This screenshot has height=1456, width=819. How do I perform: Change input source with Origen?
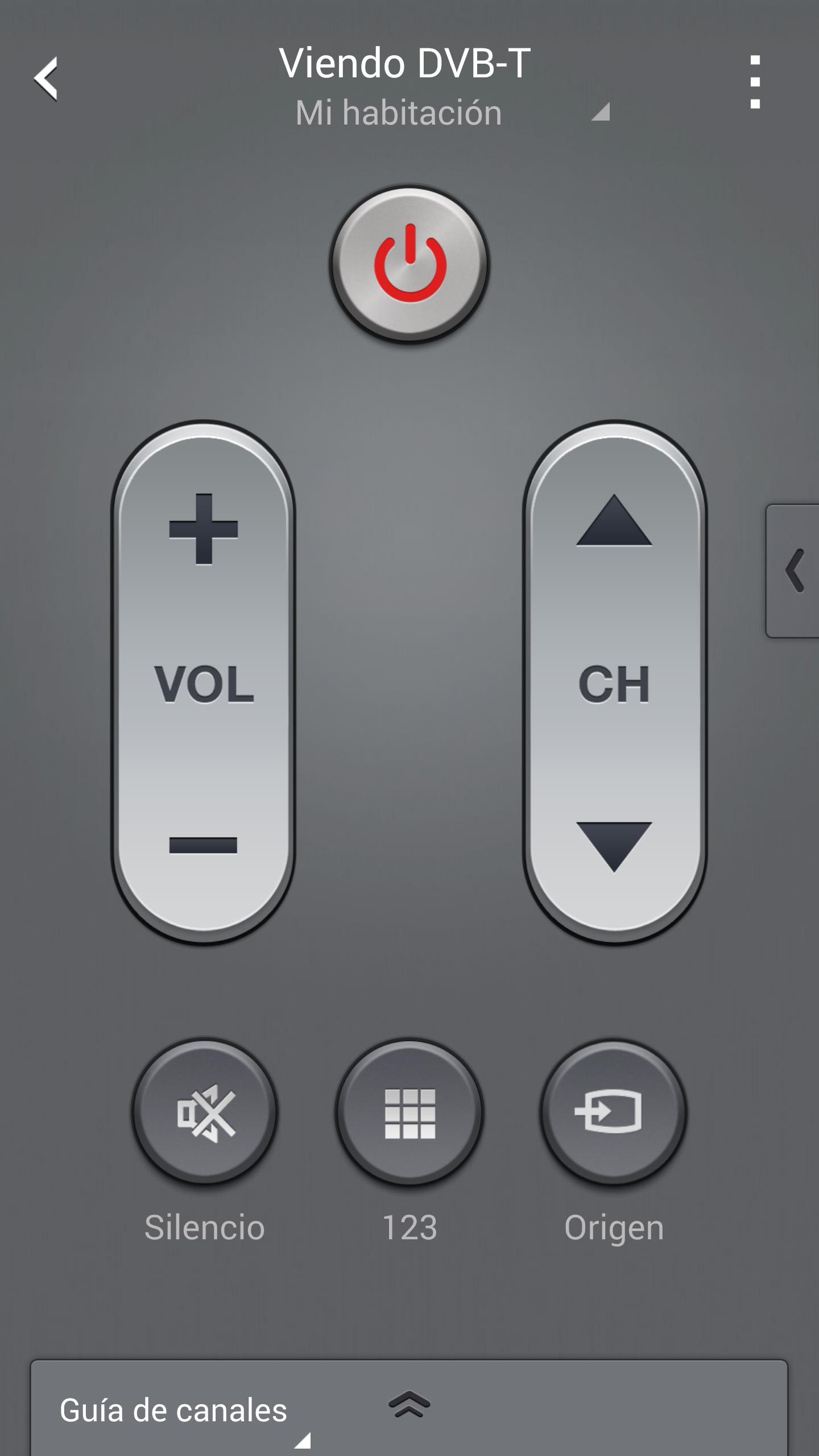pos(614,1112)
